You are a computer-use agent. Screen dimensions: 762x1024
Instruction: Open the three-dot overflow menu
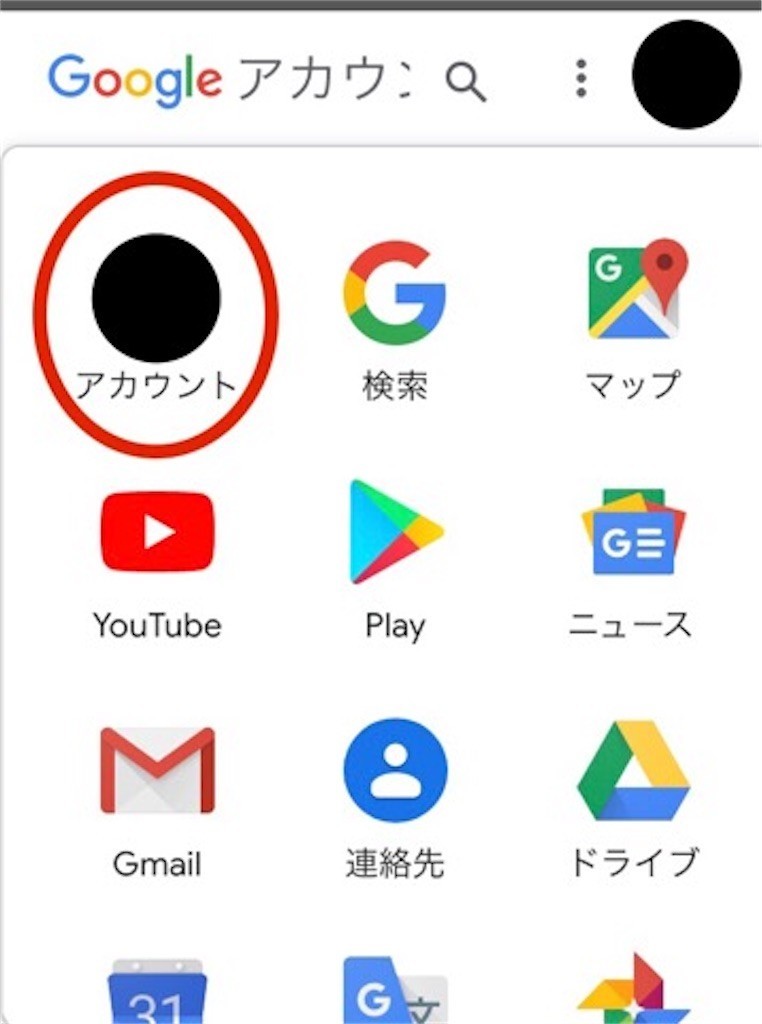(x=581, y=78)
